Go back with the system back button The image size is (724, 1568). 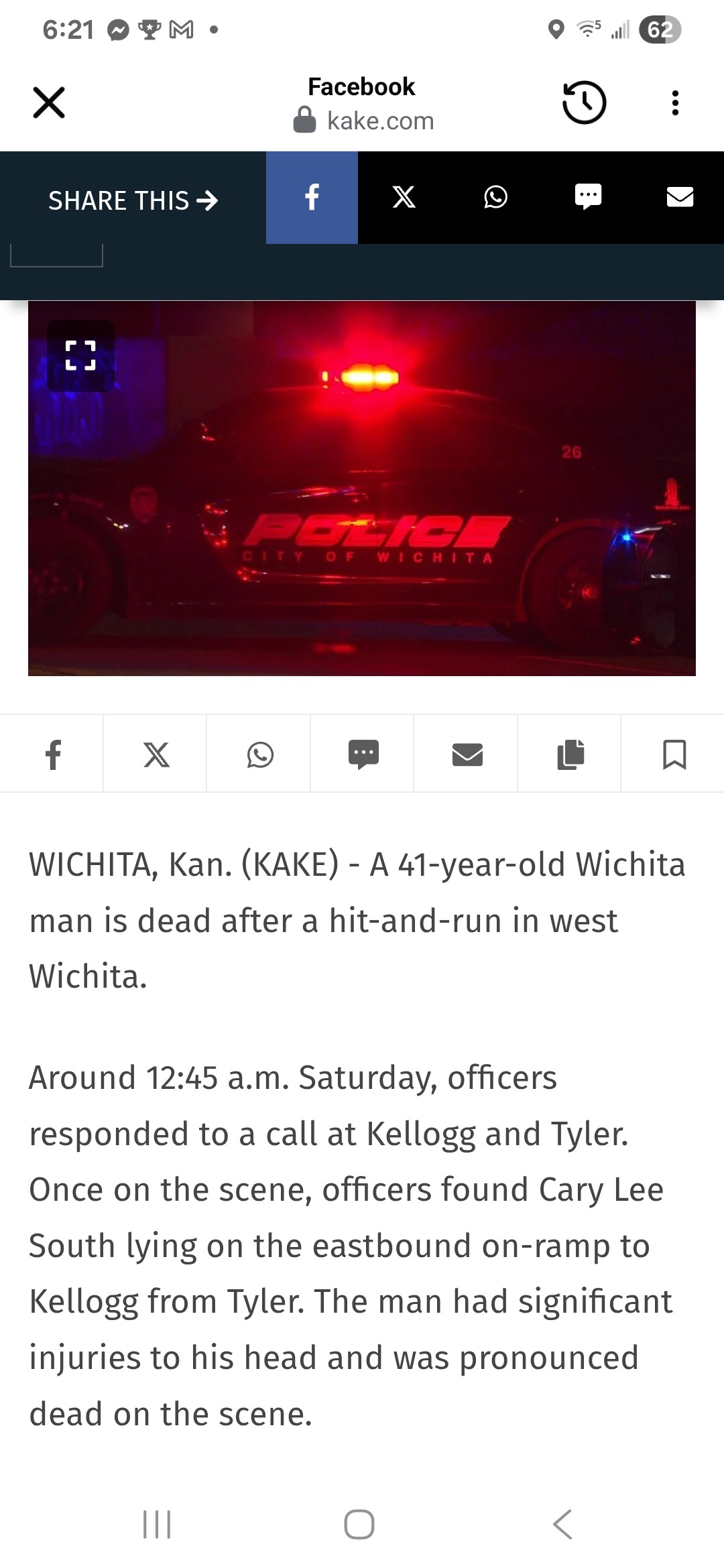tap(562, 1524)
